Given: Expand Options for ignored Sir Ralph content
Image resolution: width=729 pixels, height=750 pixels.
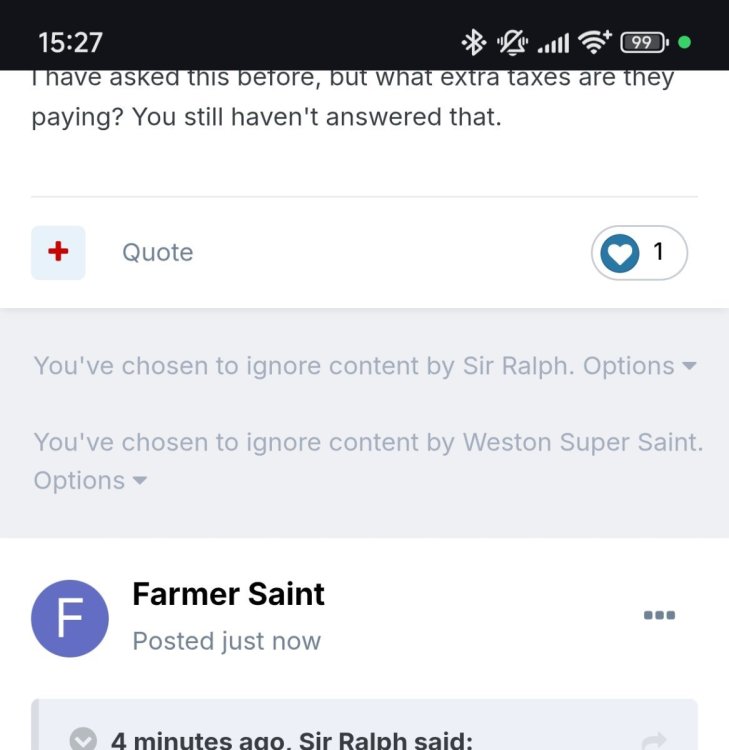Looking at the screenshot, I should pyautogui.click(x=639, y=366).
